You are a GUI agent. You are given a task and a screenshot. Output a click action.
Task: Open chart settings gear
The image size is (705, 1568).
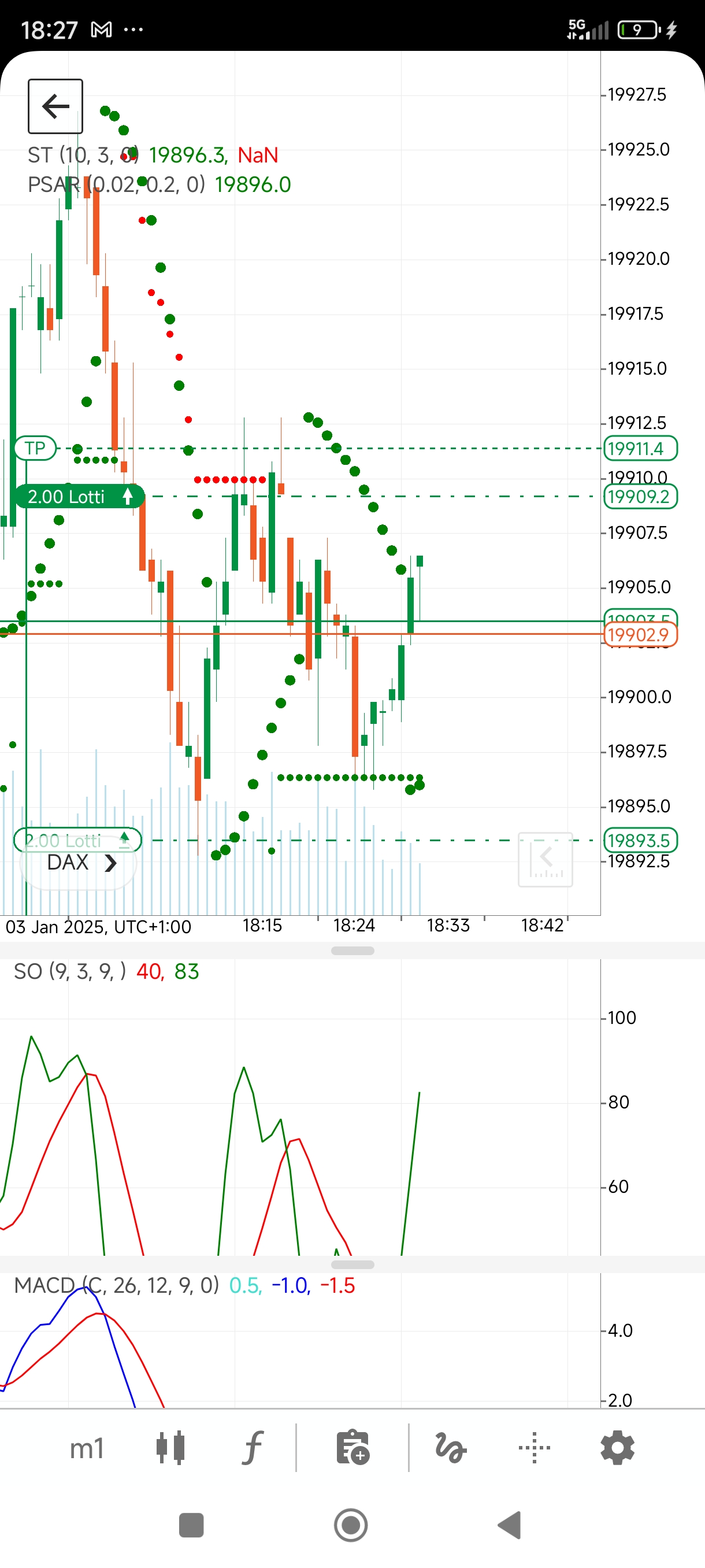(x=617, y=1448)
